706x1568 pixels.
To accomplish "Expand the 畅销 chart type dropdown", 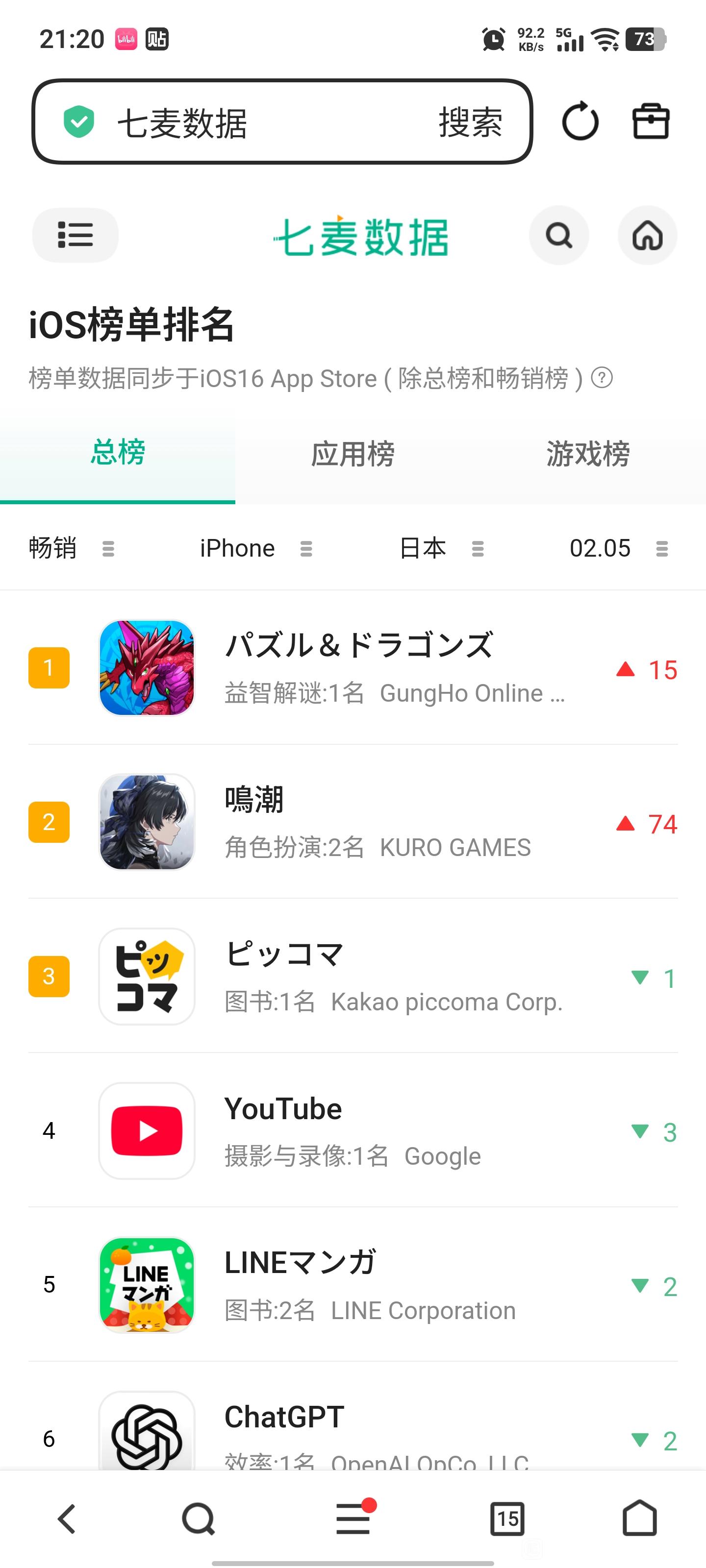I will click(71, 548).
